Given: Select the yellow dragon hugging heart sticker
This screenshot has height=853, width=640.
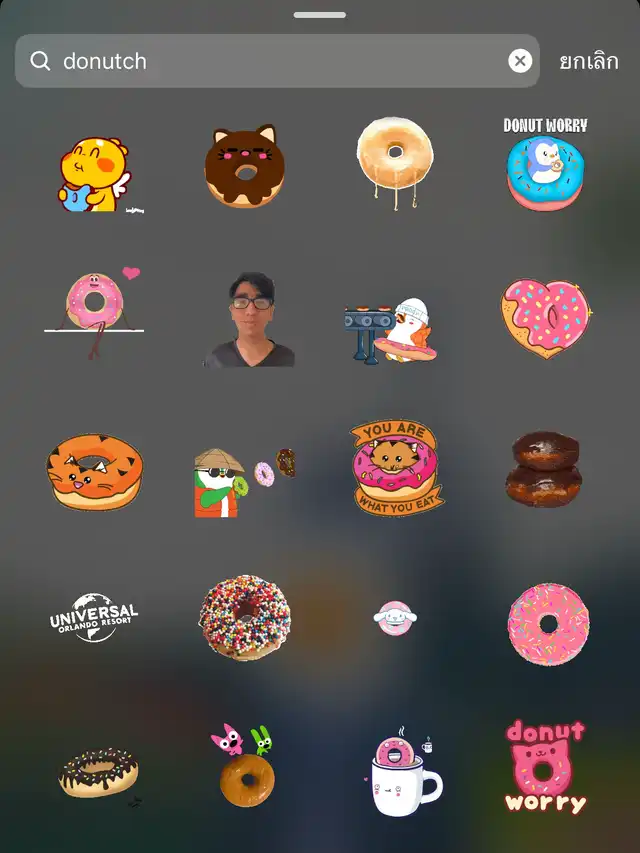Looking at the screenshot, I should tap(94, 172).
